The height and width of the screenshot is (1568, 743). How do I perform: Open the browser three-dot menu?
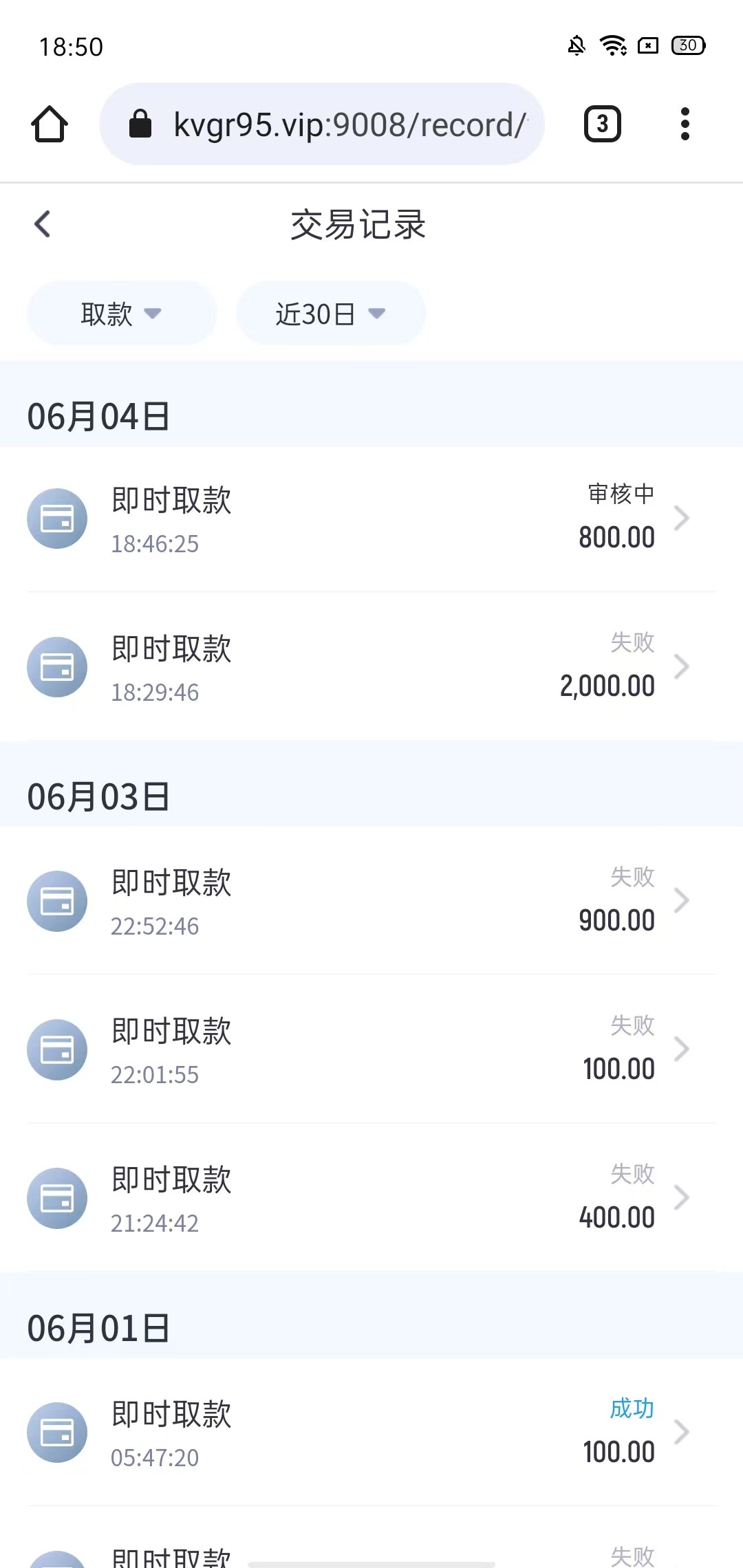tap(685, 124)
